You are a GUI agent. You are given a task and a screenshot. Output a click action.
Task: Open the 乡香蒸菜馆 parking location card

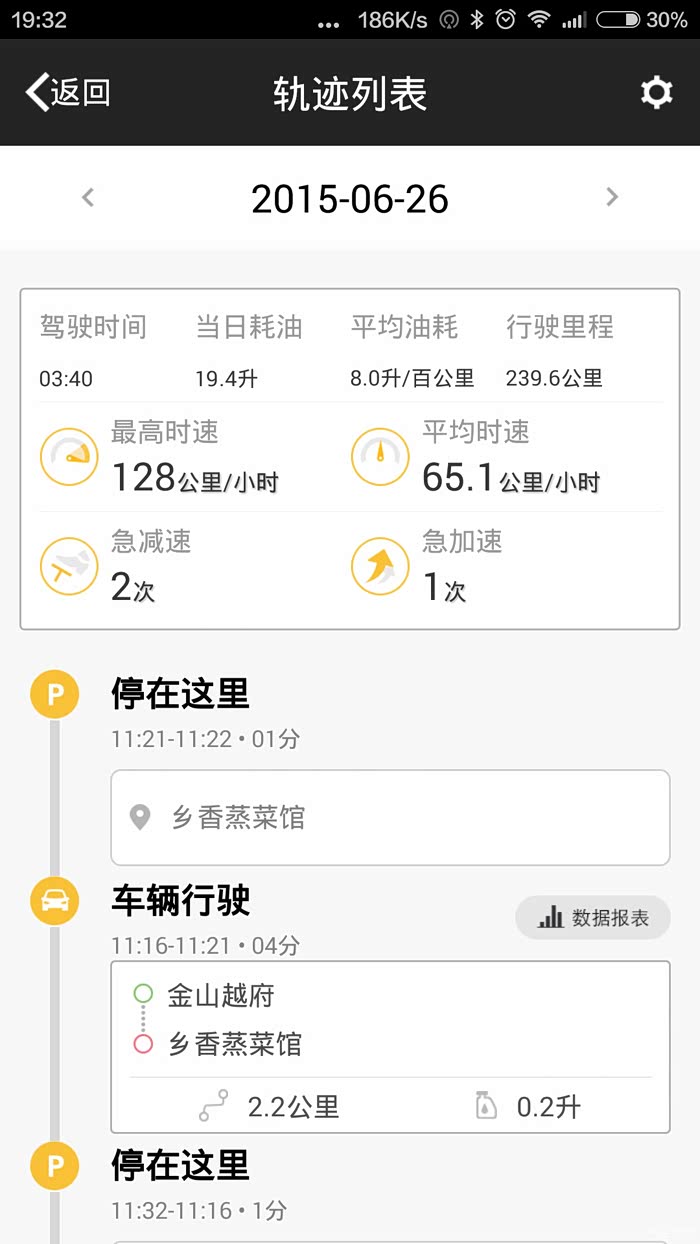(390, 818)
